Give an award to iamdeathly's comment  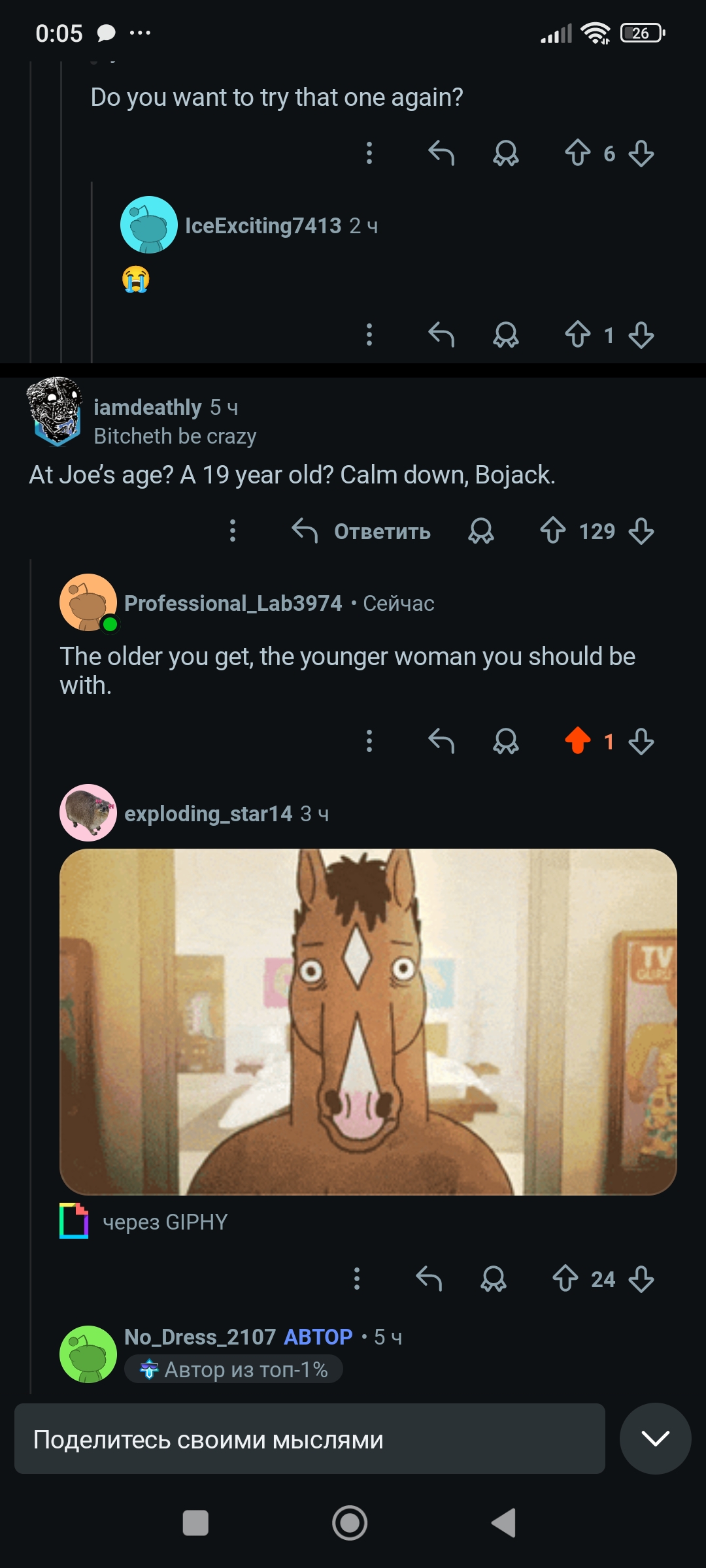(x=481, y=531)
